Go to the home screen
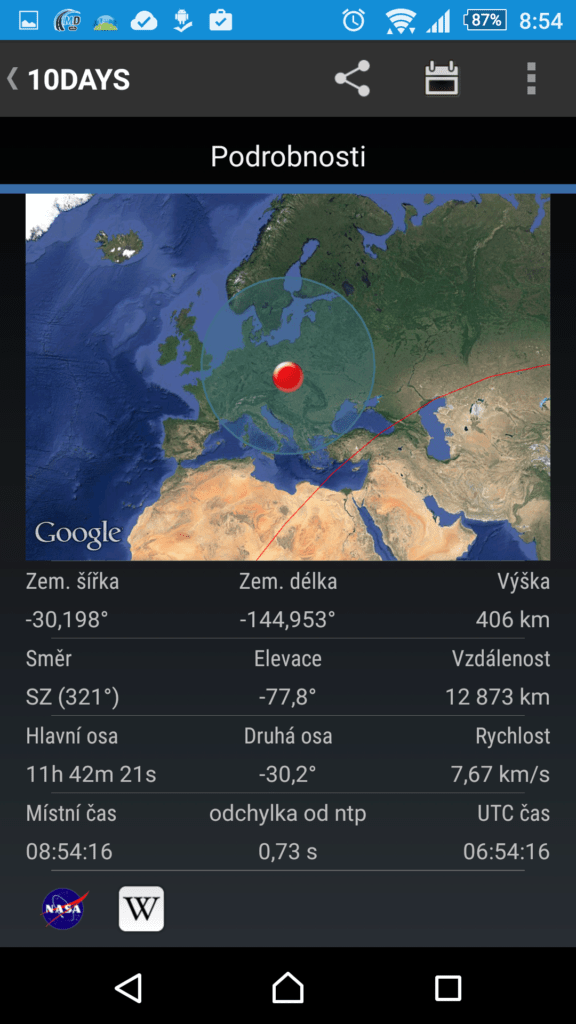The width and height of the screenshot is (576, 1024). [288, 987]
